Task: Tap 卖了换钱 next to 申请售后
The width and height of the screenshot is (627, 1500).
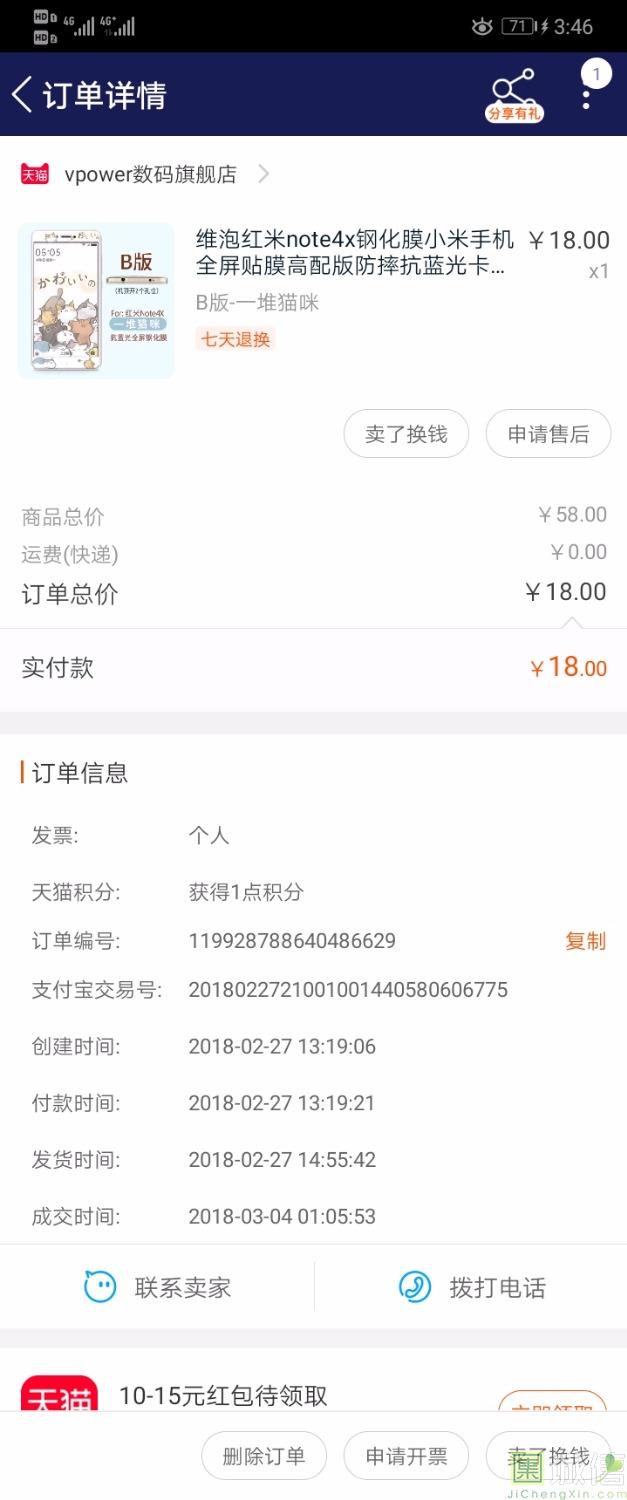Action: click(406, 434)
